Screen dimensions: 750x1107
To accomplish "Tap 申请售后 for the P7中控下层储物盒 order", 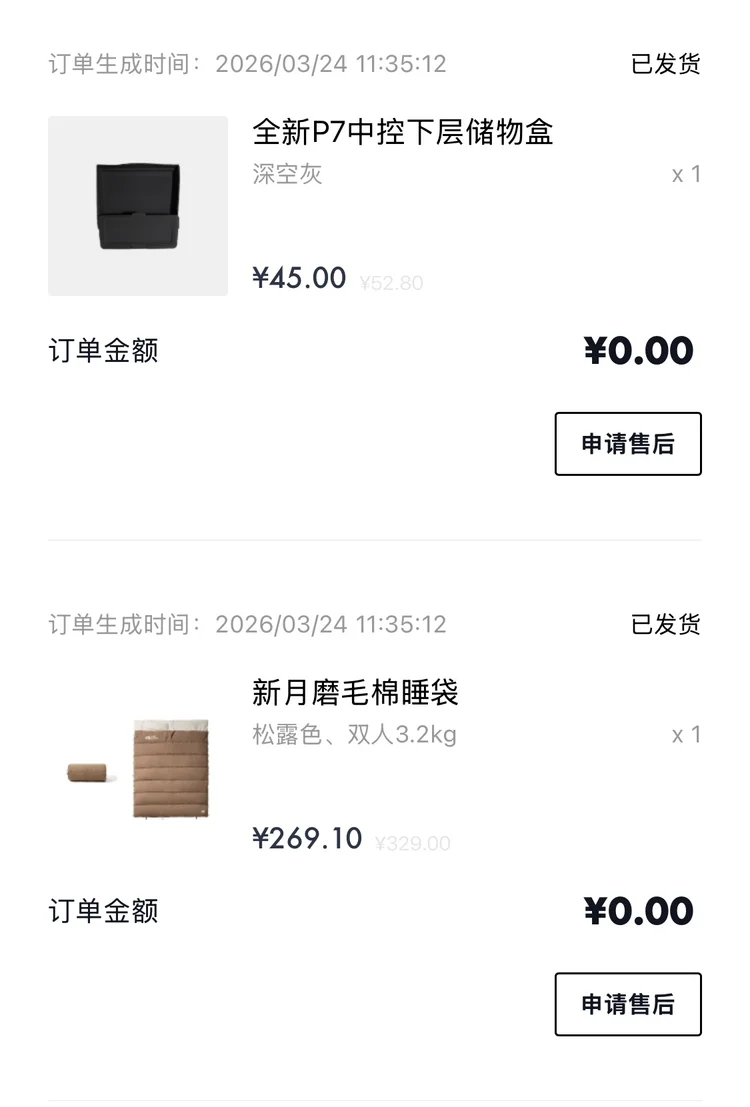I will 628,443.
